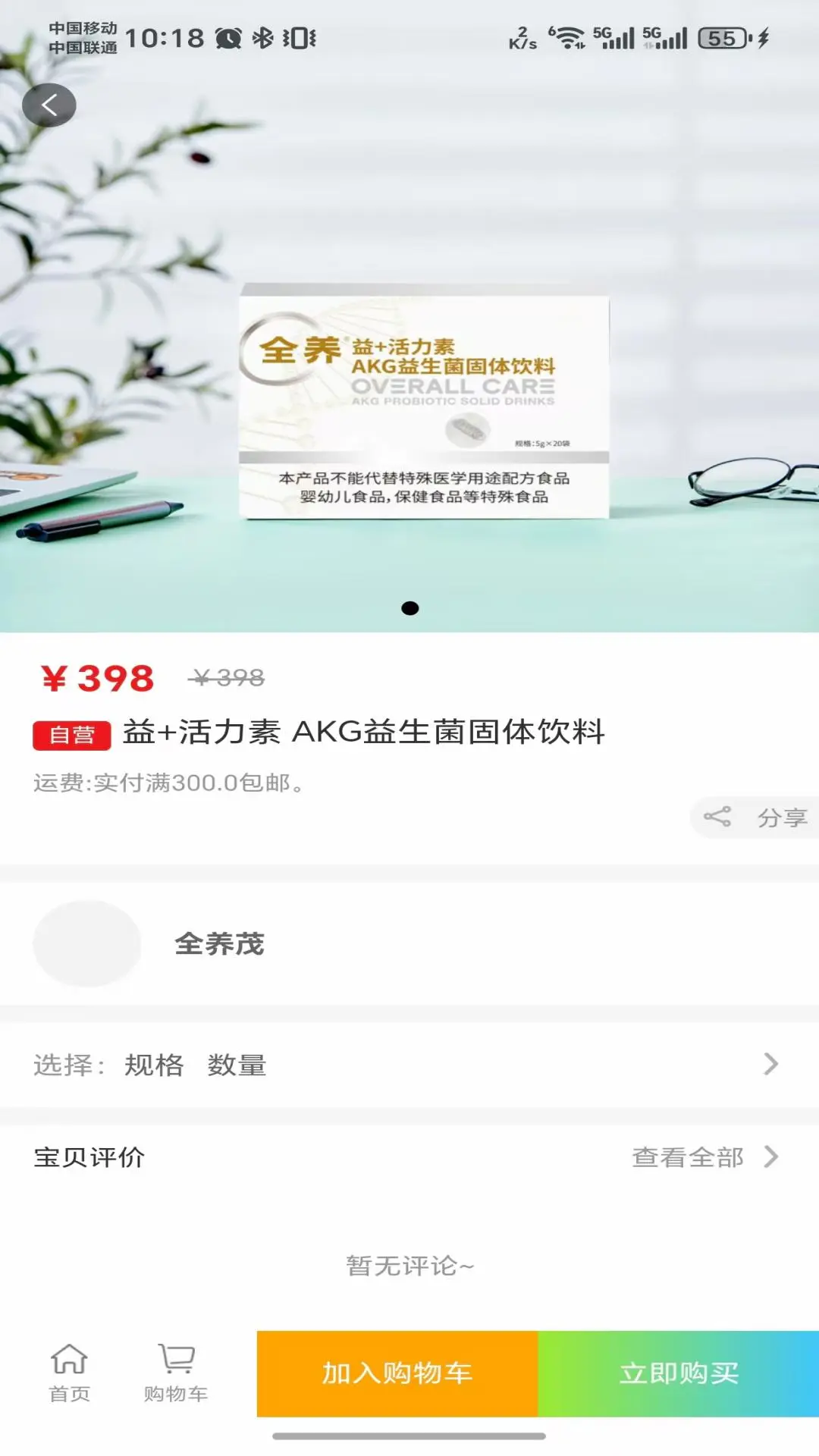Screen dimensions: 819x1456
Task: Open the 规格 数量 selection row
Action: [409, 1065]
